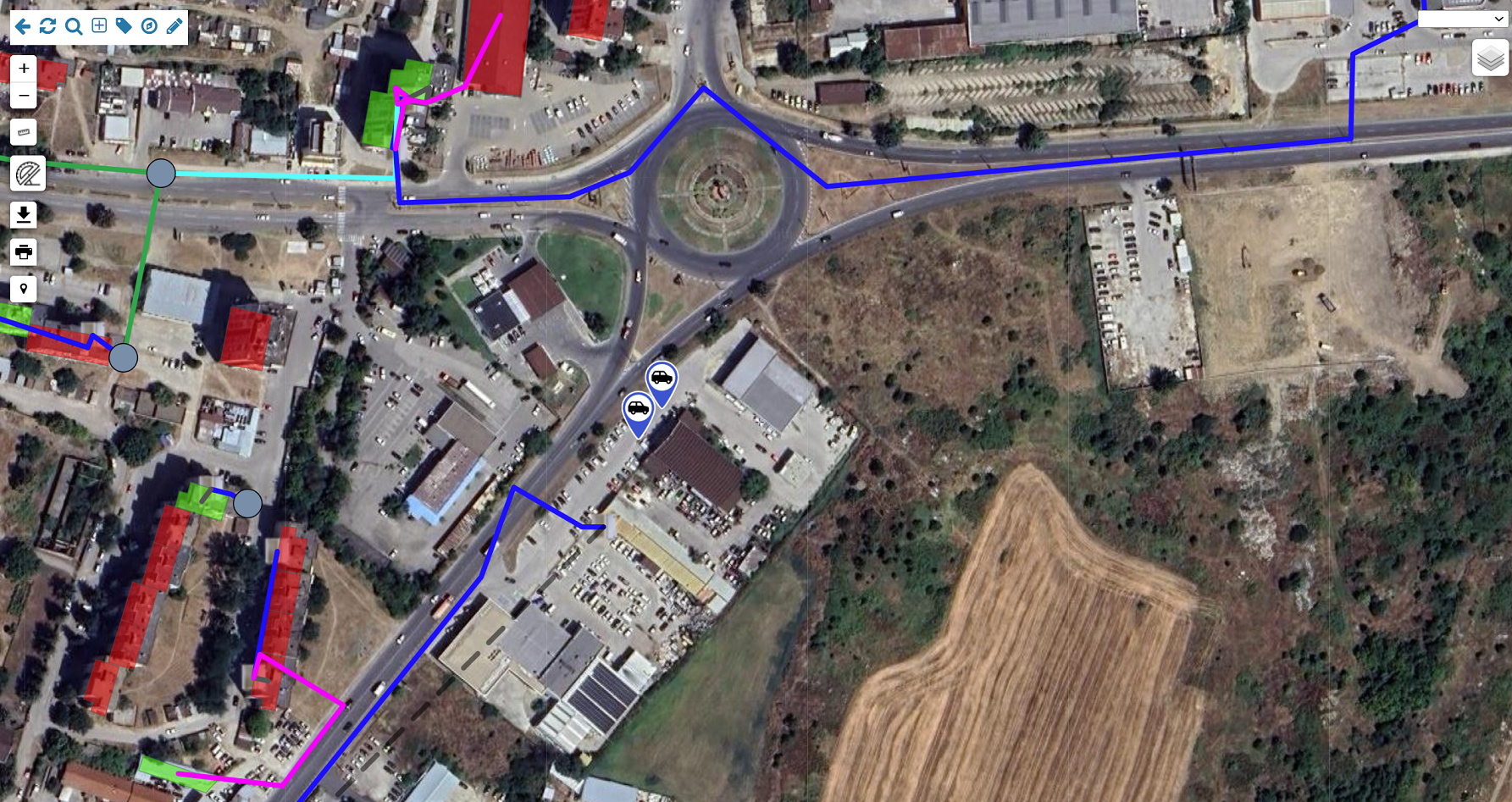Open the search magnifier tool
Viewport: 1512px width, 802px height.
[x=74, y=26]
